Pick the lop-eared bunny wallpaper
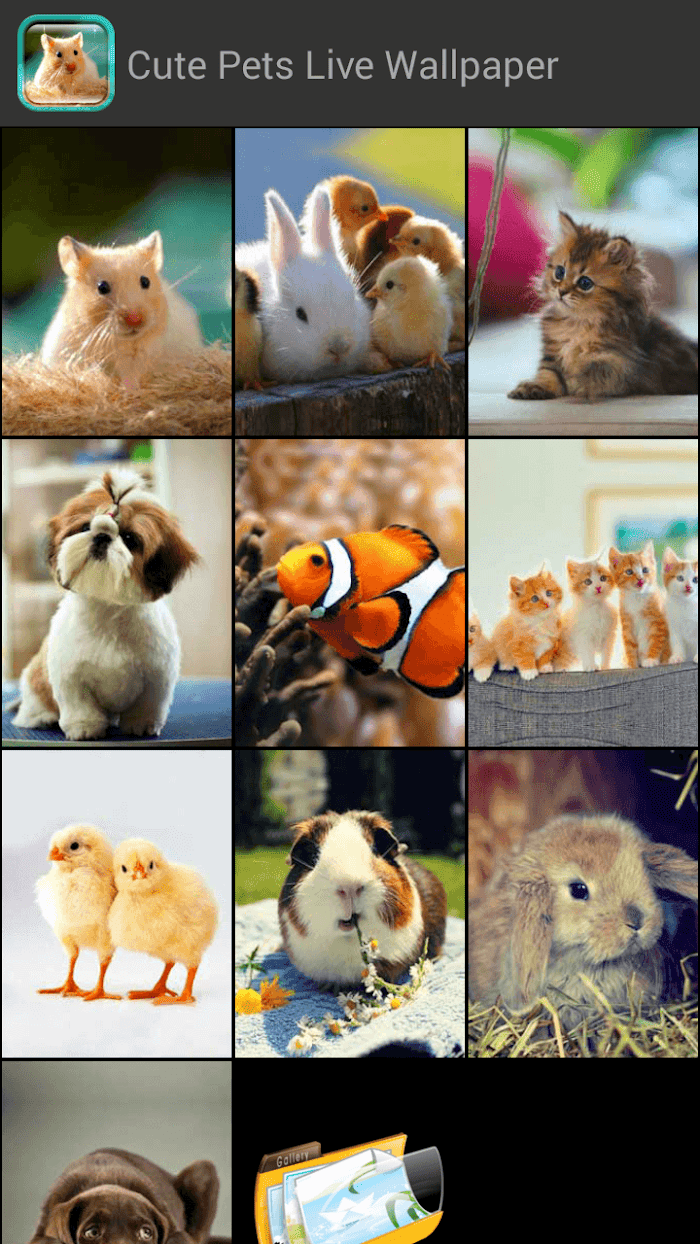 point(583,904)
